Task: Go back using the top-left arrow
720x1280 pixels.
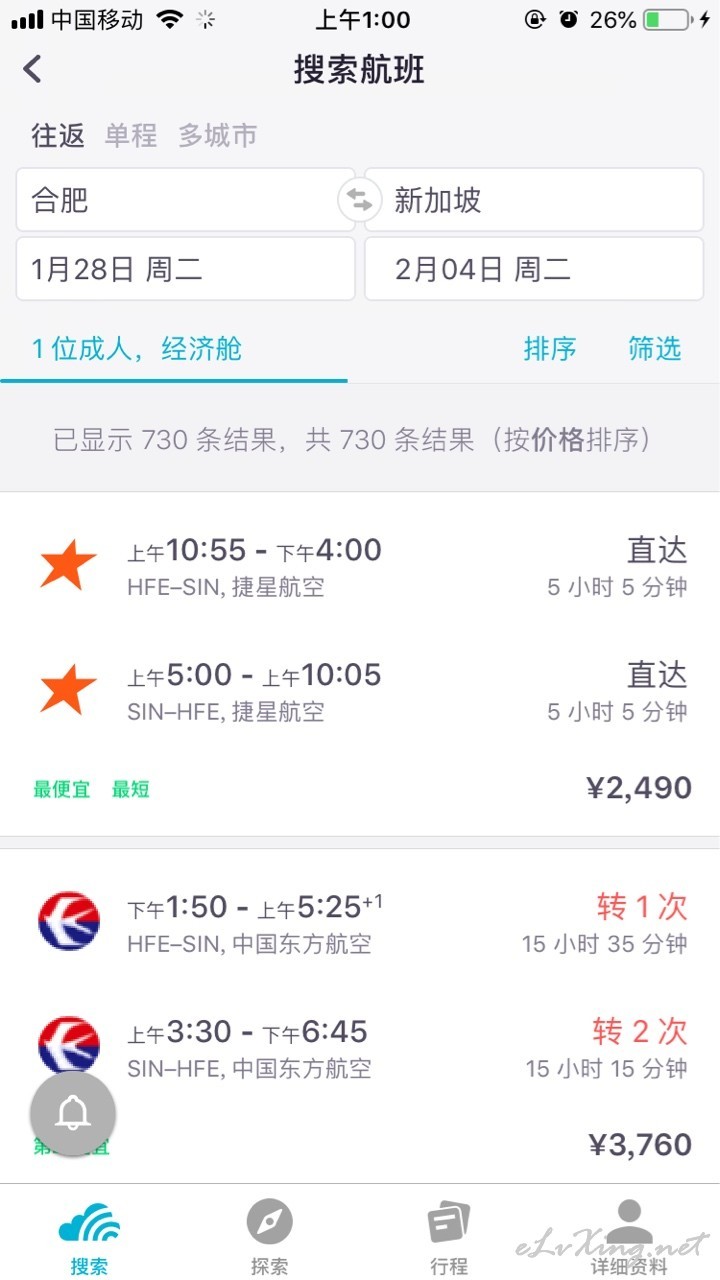Action: point(33,69)
